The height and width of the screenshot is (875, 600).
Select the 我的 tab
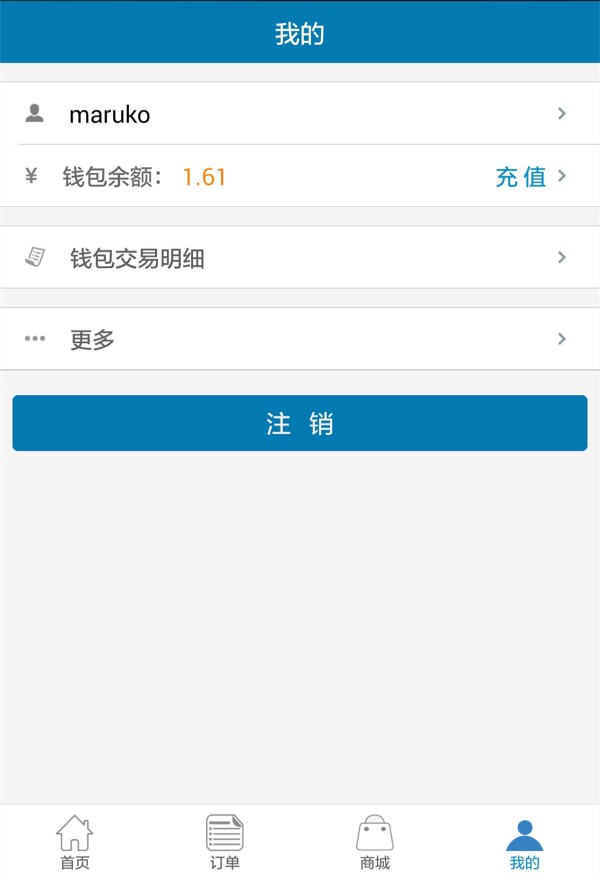tap(524, 841)
